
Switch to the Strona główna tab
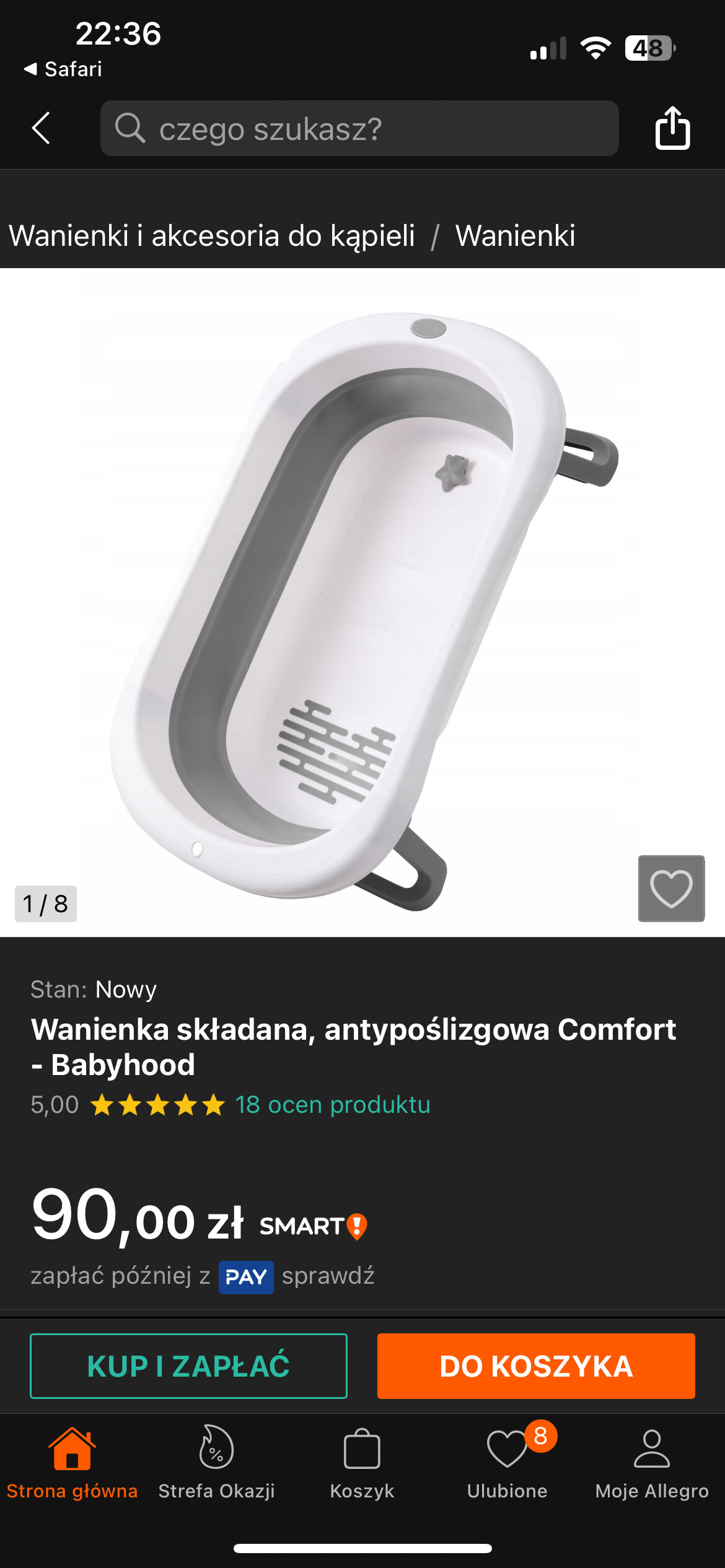pyautogui.click(x=72, y=1464)
